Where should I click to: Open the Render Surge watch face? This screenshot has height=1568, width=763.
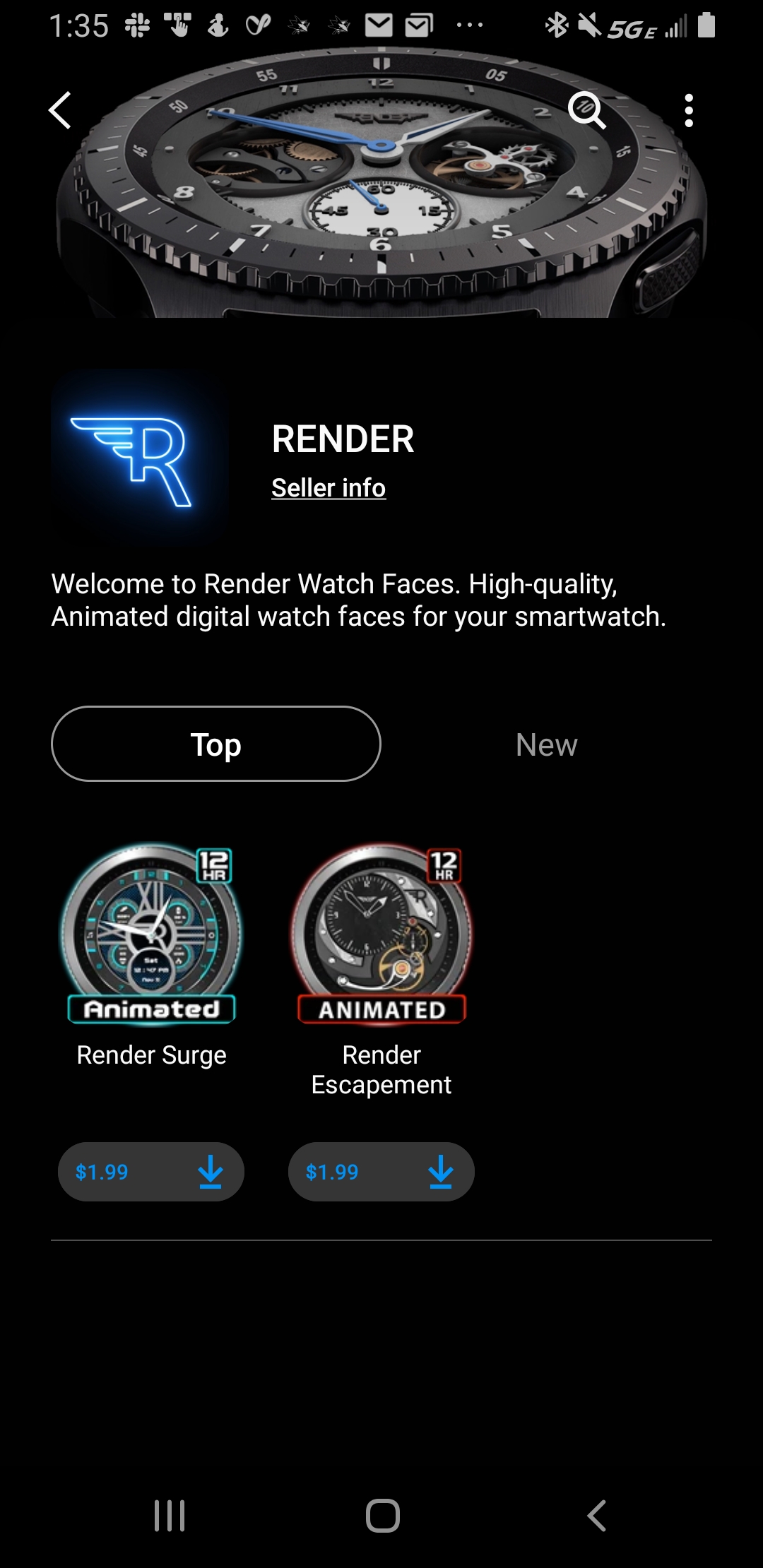point(151,934)
